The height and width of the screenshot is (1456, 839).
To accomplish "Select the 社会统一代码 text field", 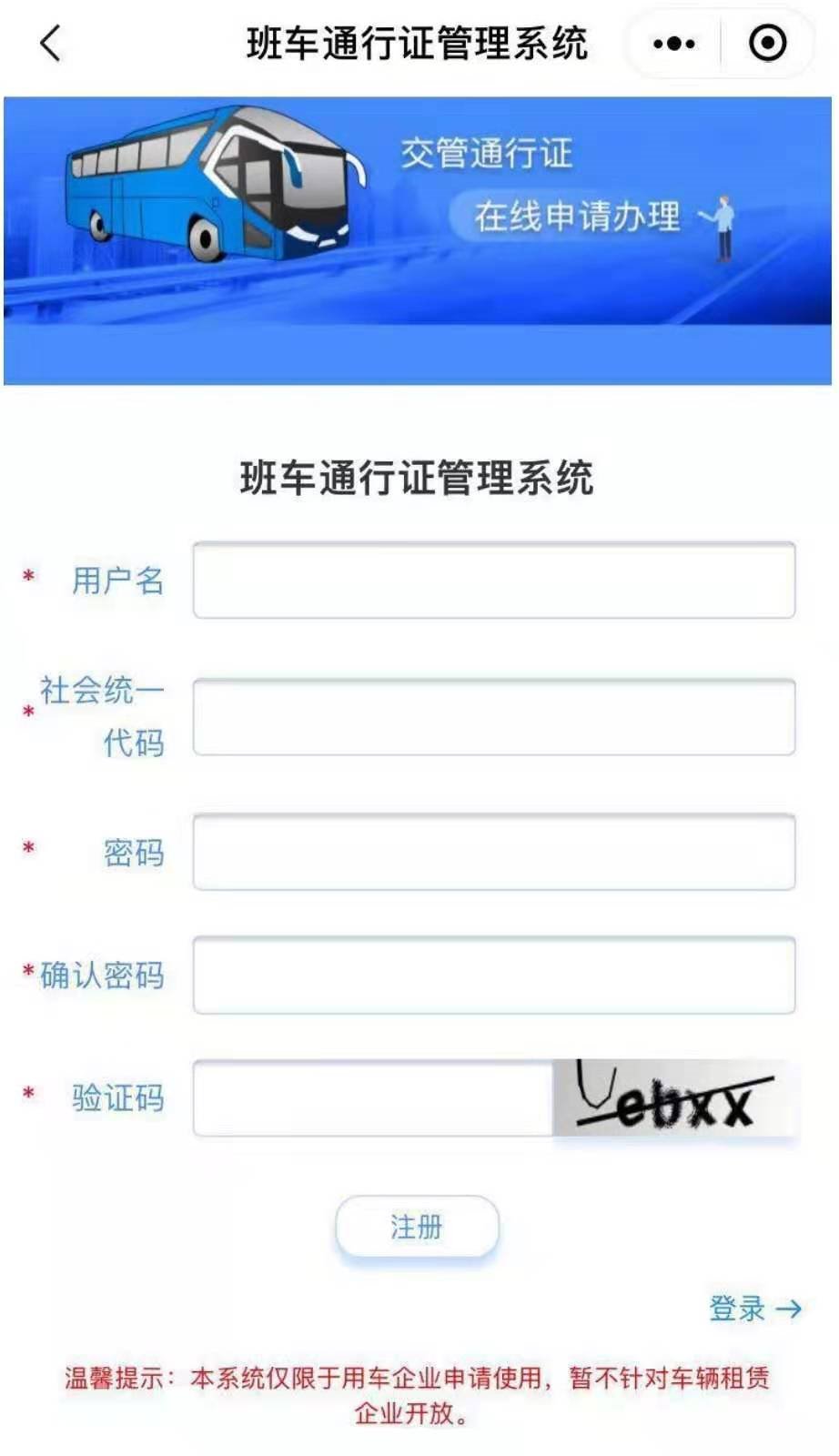I will pos(493,716).
